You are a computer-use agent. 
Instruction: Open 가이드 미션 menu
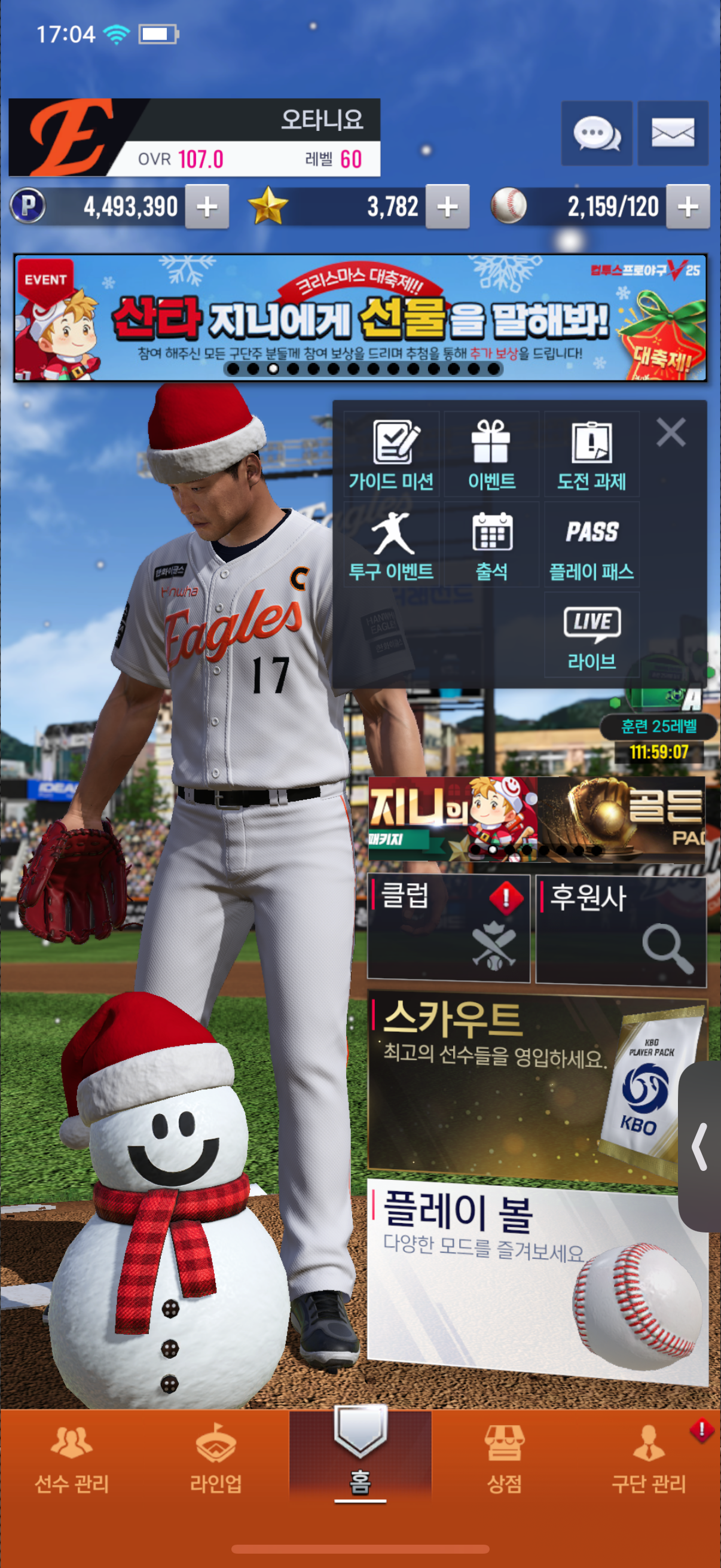click(391, 454)
